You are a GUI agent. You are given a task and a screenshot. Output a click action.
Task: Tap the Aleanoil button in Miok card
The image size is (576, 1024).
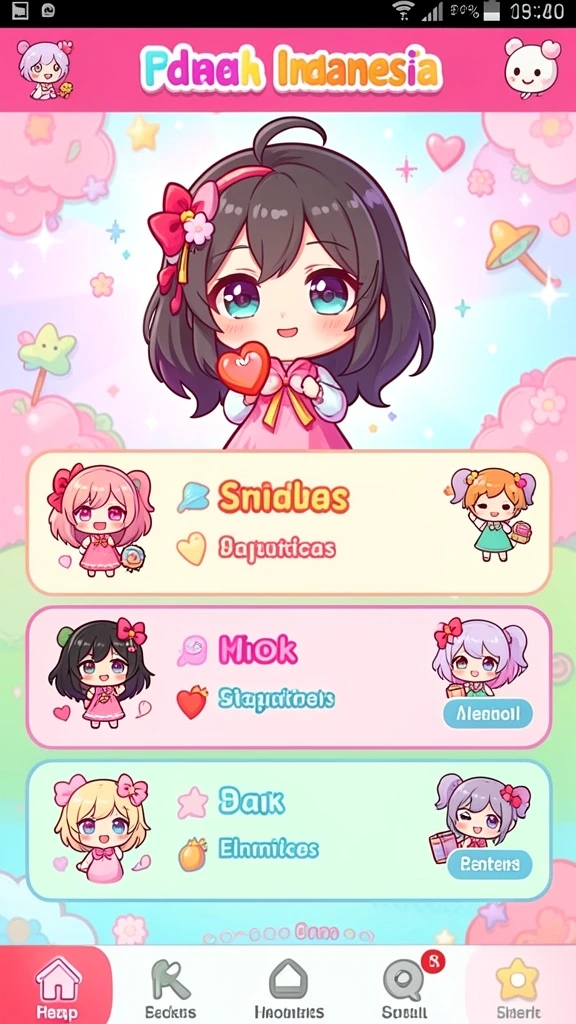(x=488, y=714)
